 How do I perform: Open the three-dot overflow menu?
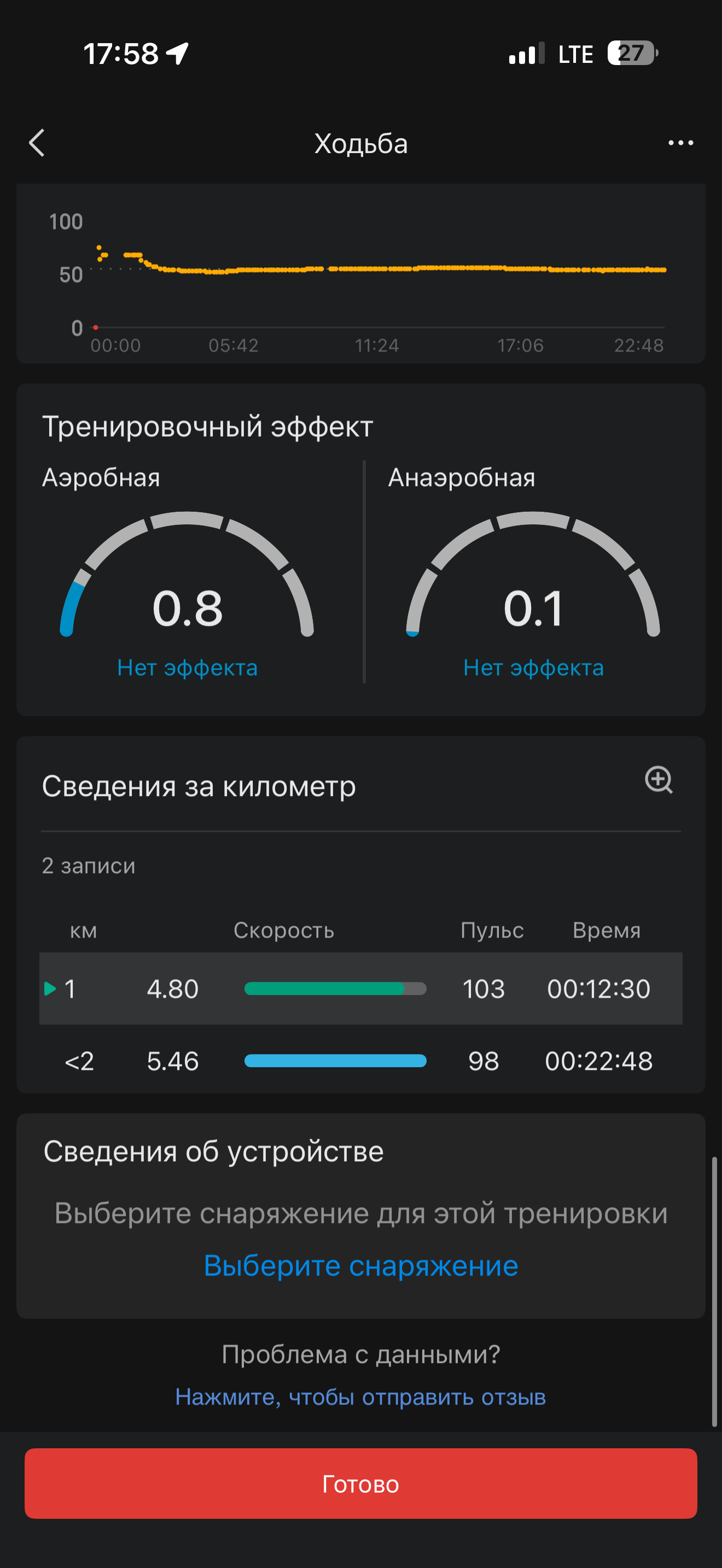[x=680, y=143]
